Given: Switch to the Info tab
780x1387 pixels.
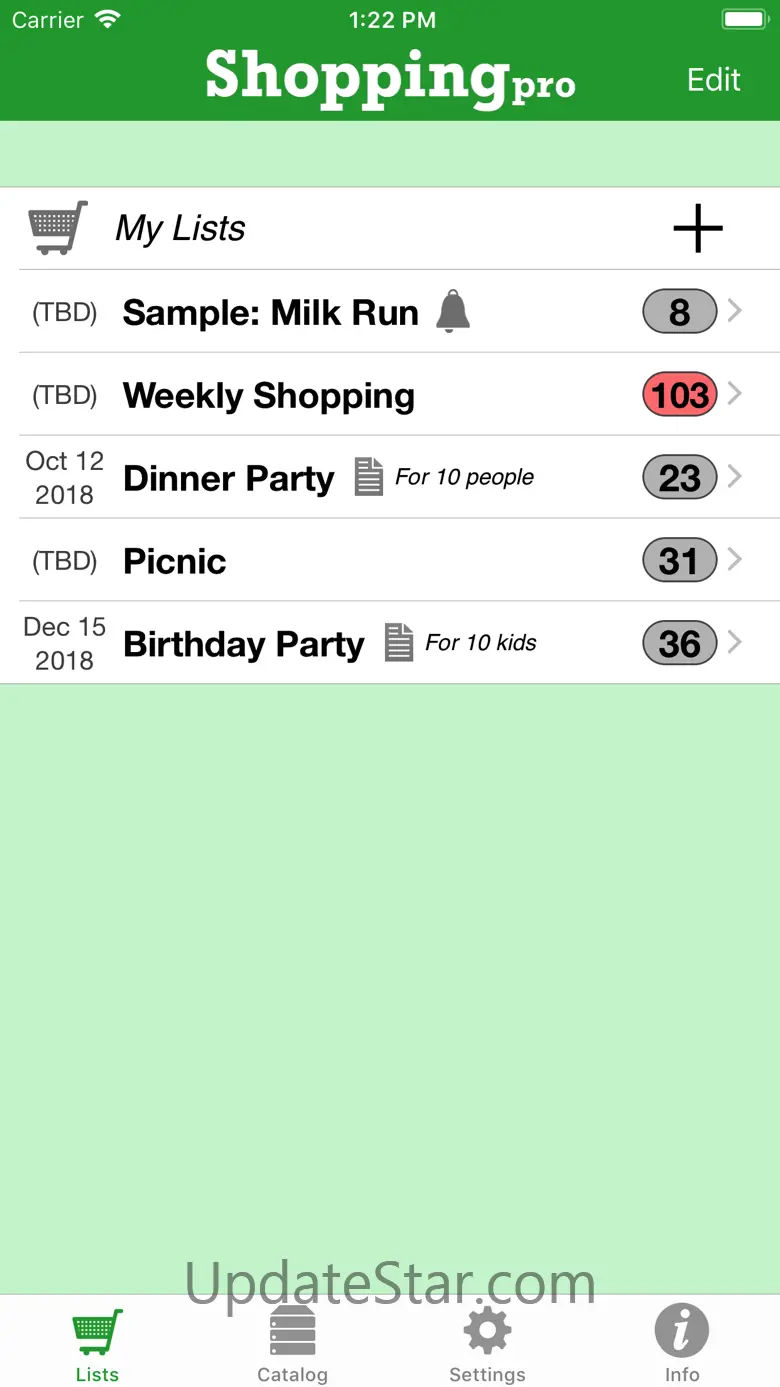Looking at the screenshot, I should (x=682, y=1343).
